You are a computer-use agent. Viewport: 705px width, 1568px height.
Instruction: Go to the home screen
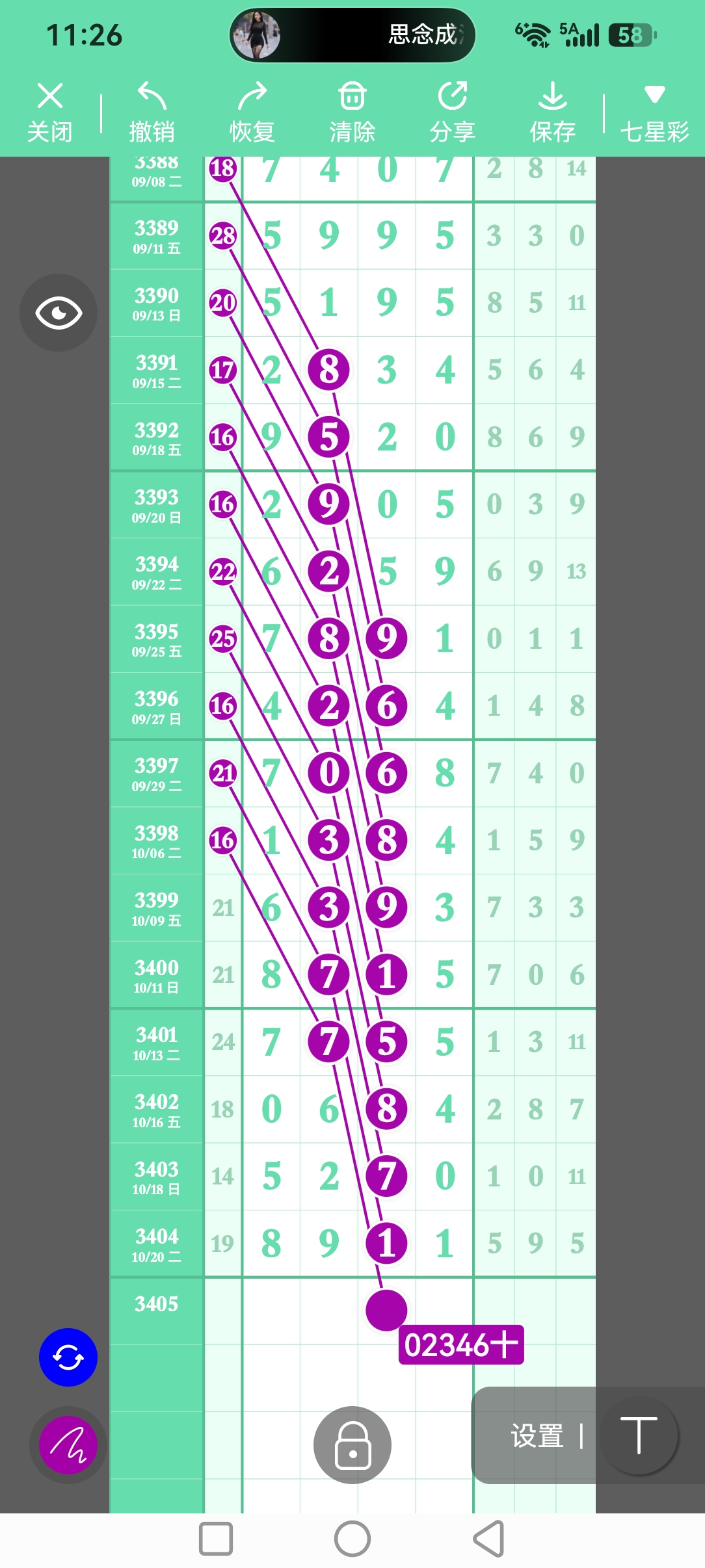tap(352, 1539)
